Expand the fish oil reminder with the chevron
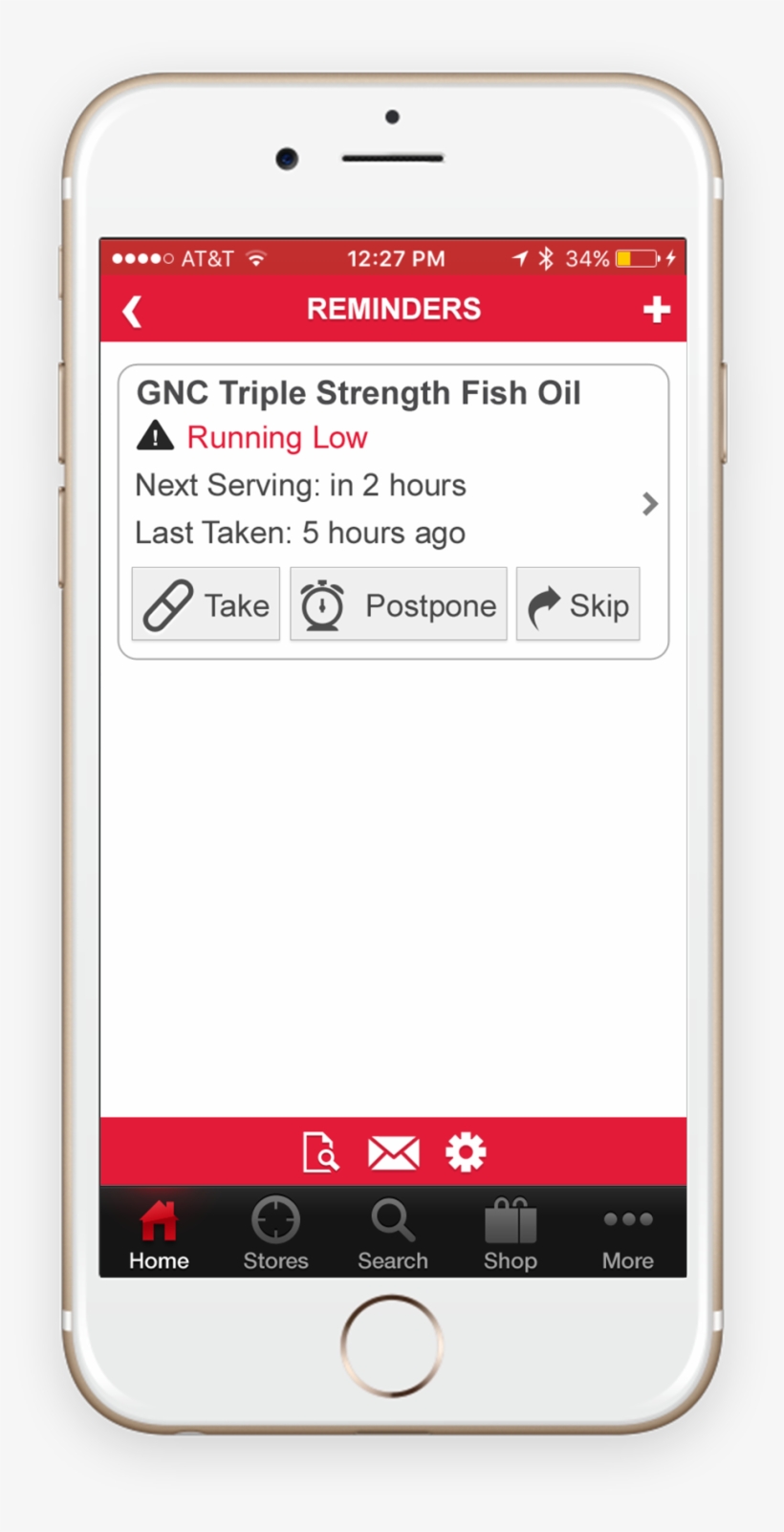Screen dimensions: 784x1532 click(649, 504)
